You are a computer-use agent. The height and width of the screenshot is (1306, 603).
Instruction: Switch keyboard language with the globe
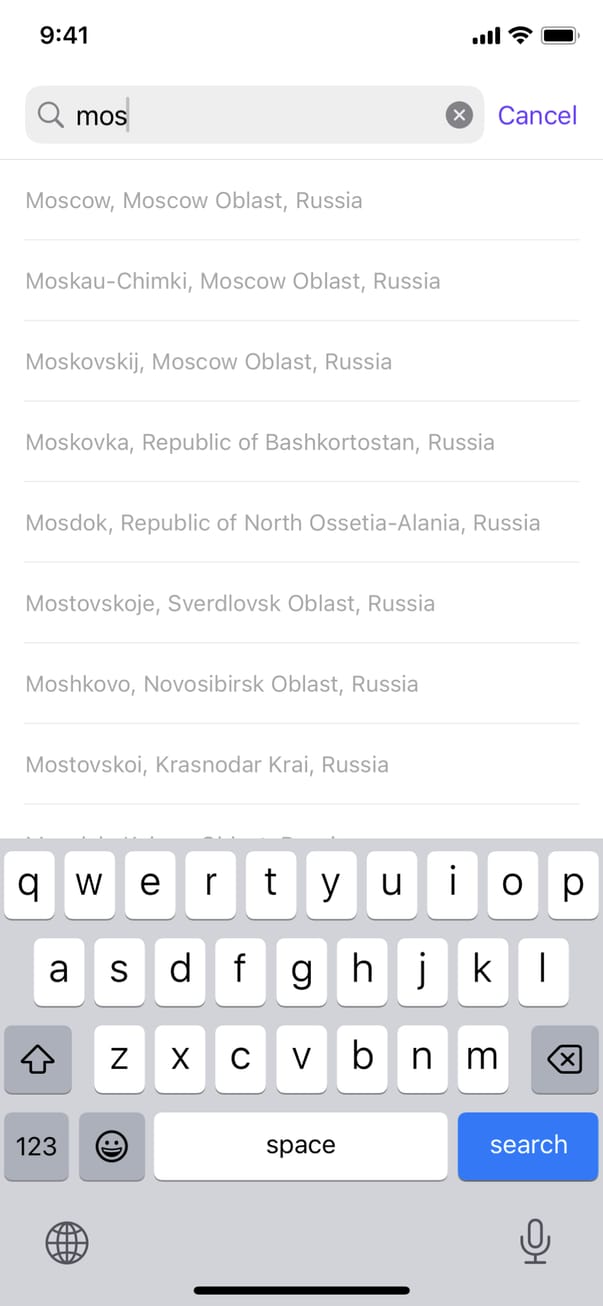click(67, 1243)
